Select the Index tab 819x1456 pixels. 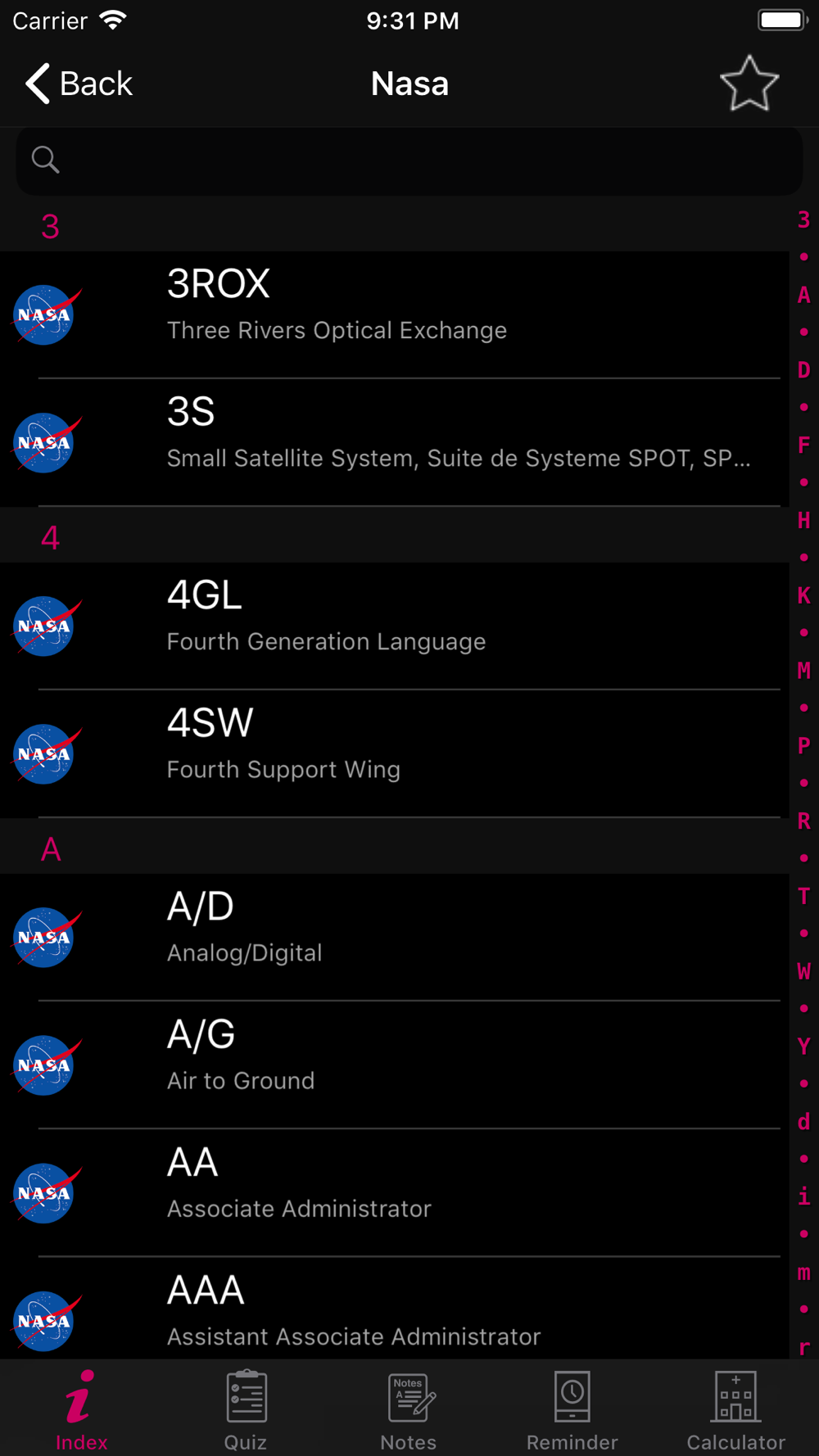[82, 1410]
